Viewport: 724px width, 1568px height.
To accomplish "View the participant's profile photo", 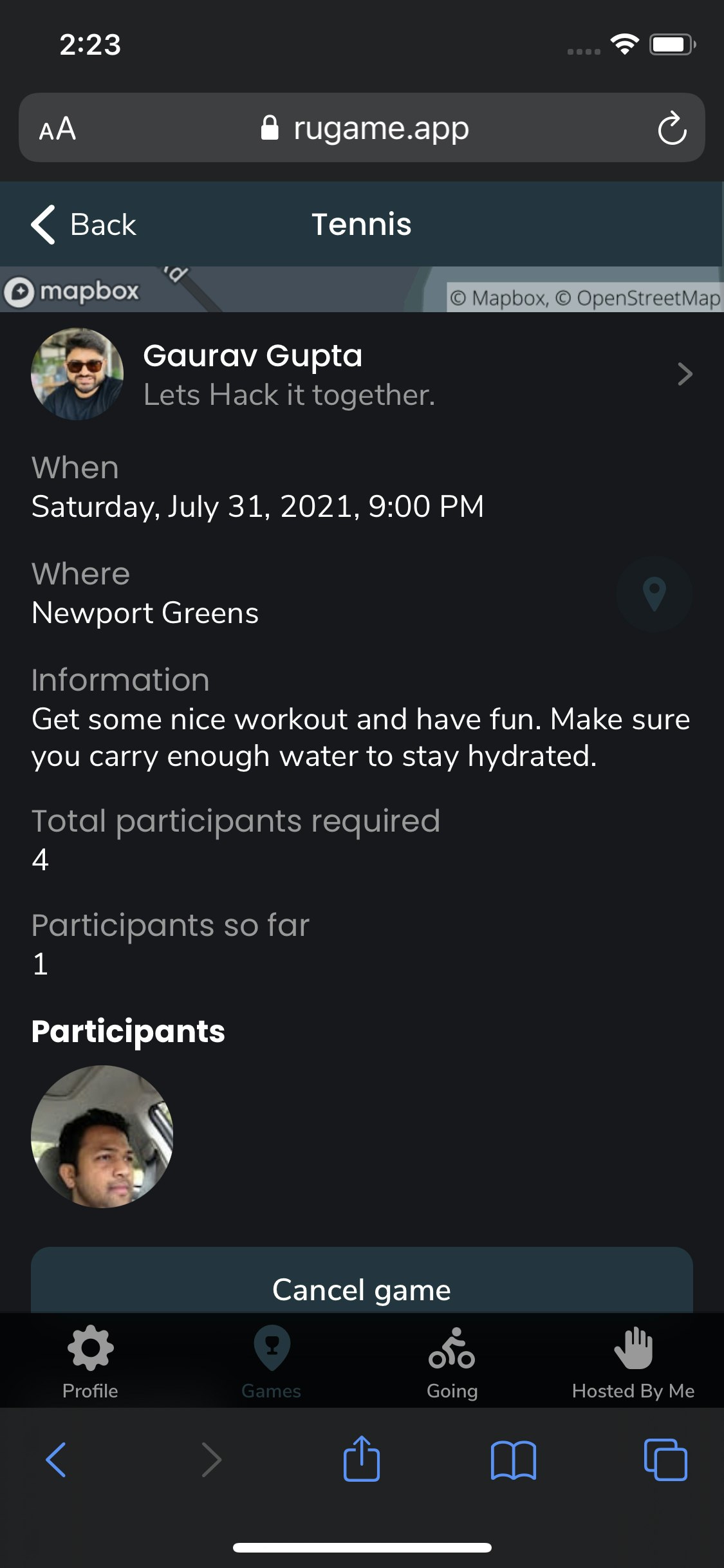I will coord(102,1136).
